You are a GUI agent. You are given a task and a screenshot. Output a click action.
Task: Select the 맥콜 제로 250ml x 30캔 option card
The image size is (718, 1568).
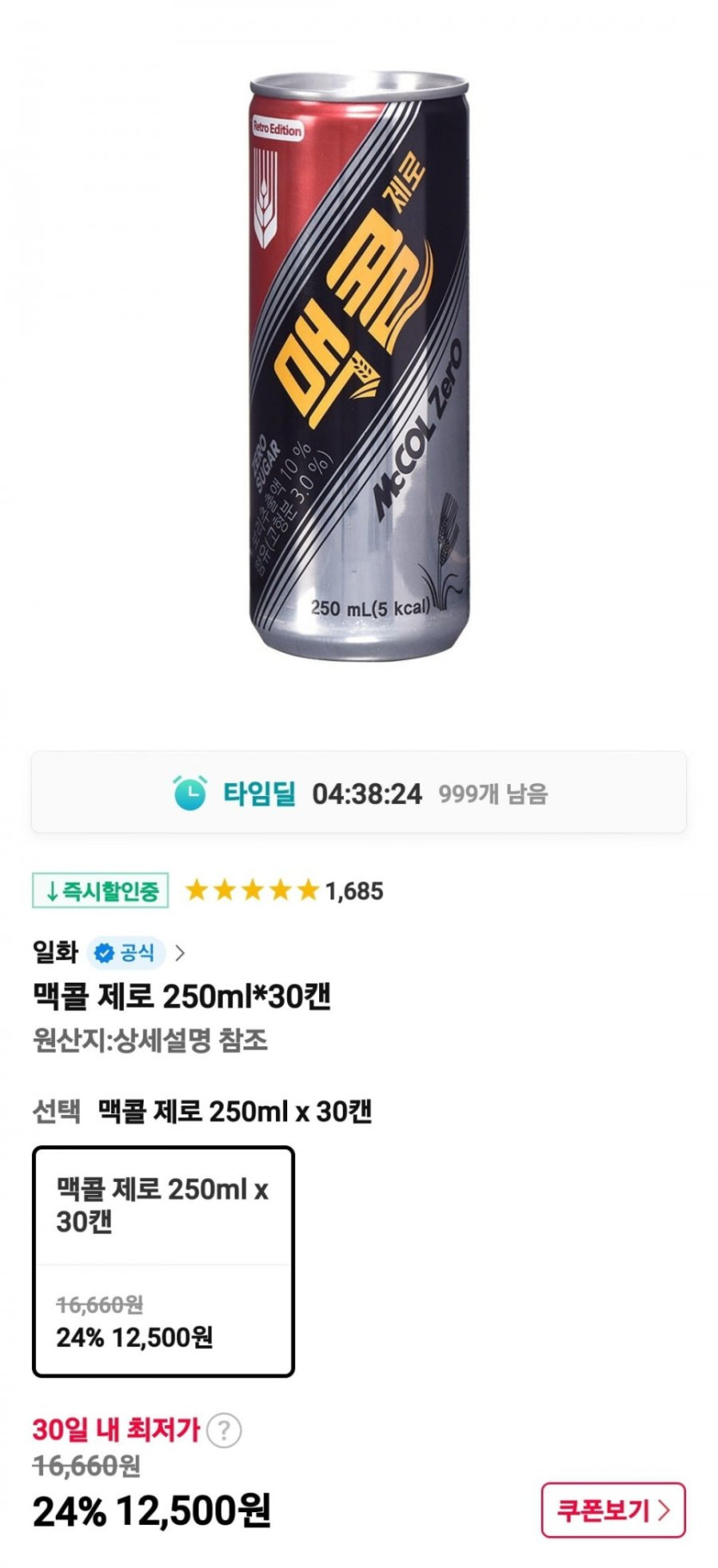point(163,1261)
